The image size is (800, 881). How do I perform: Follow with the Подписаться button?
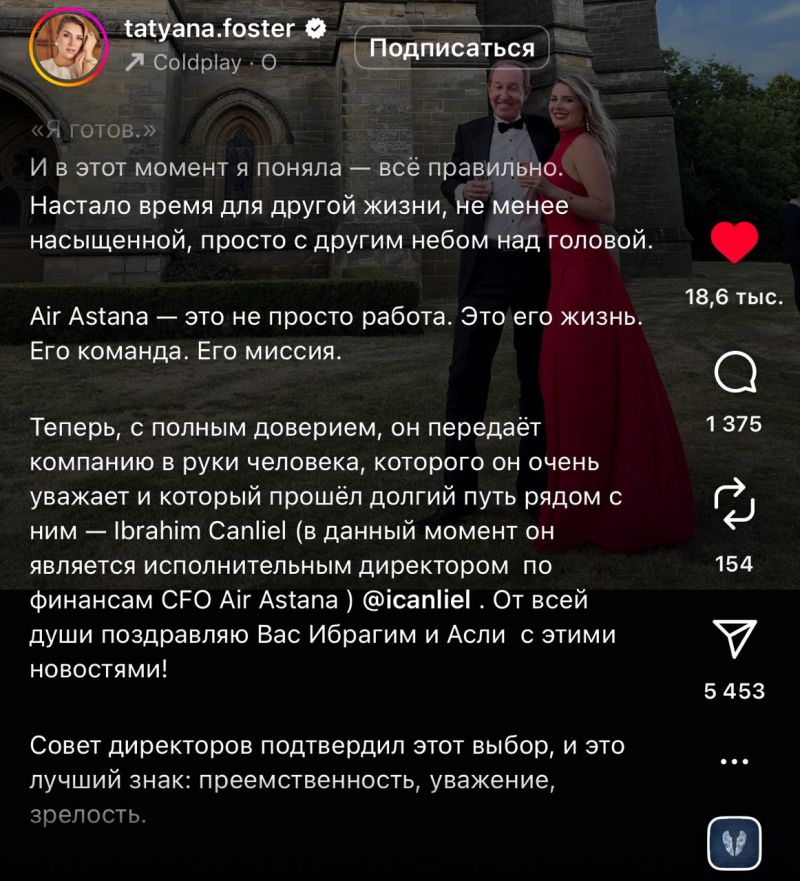click(x=451, y=48)
